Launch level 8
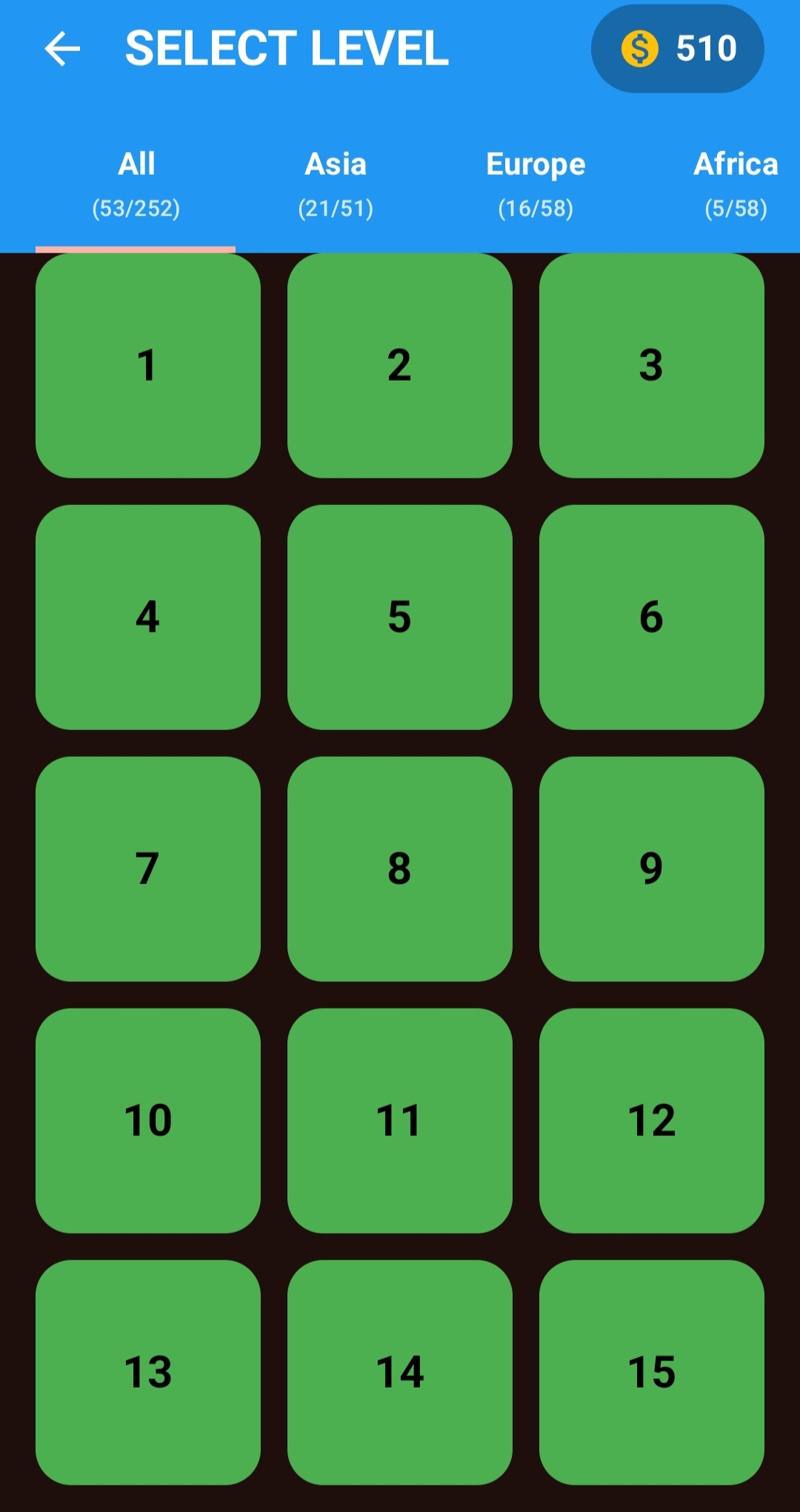Screen dimensions: 800x1512 (400, 869)
